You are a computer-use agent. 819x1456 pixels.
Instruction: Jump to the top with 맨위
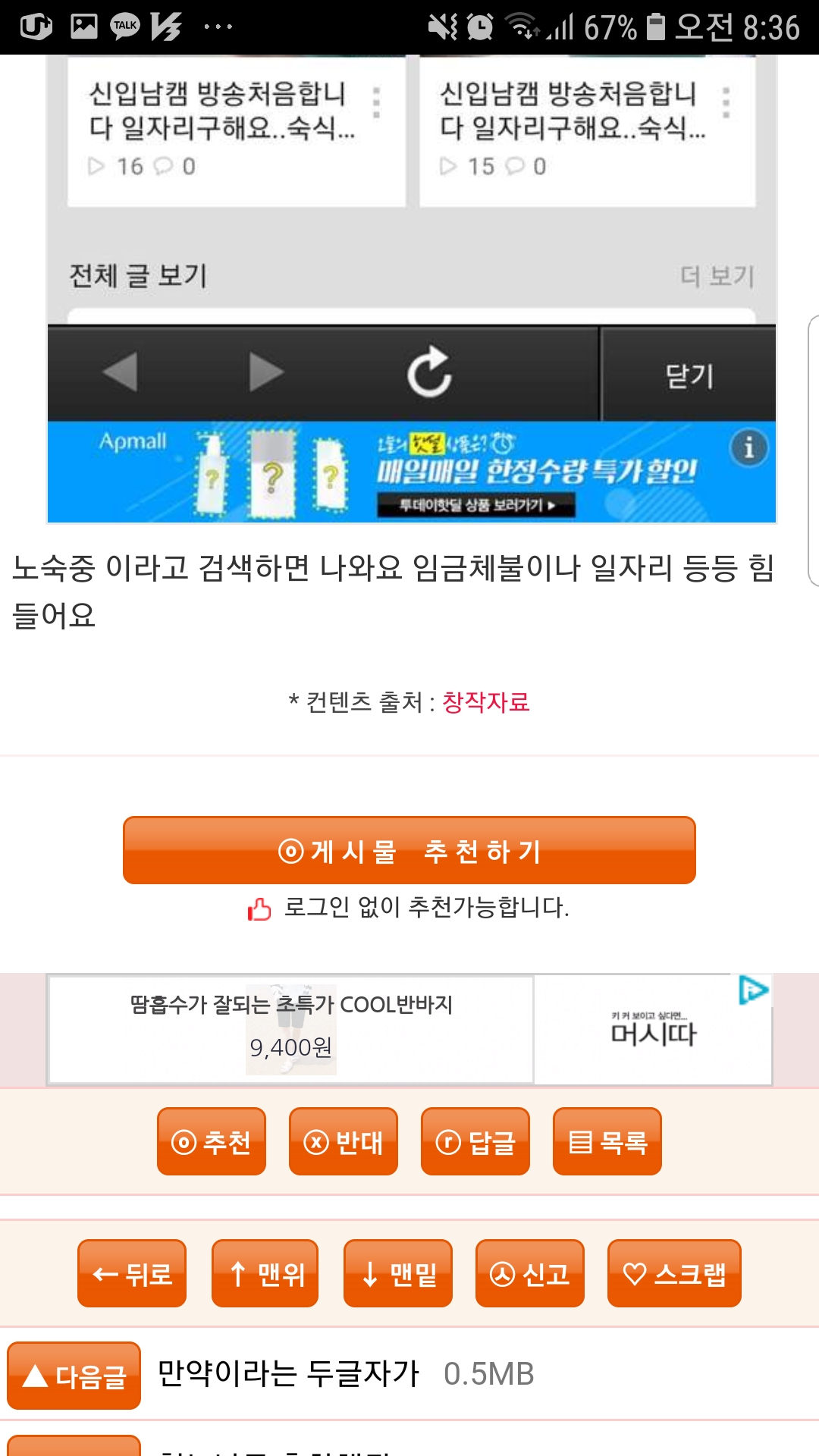click(x=265, y=1273)
